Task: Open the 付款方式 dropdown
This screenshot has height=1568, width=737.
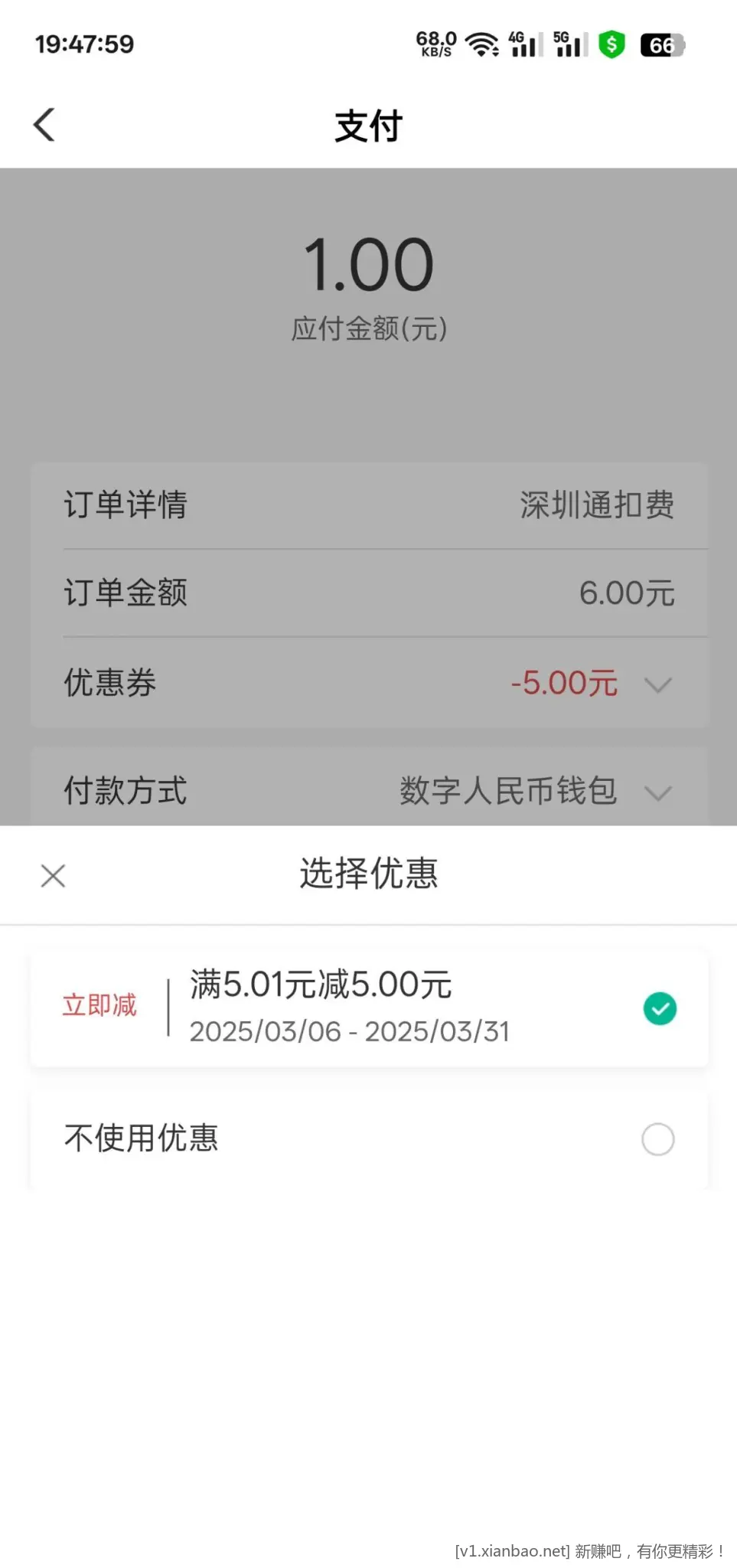Action: 657,792
